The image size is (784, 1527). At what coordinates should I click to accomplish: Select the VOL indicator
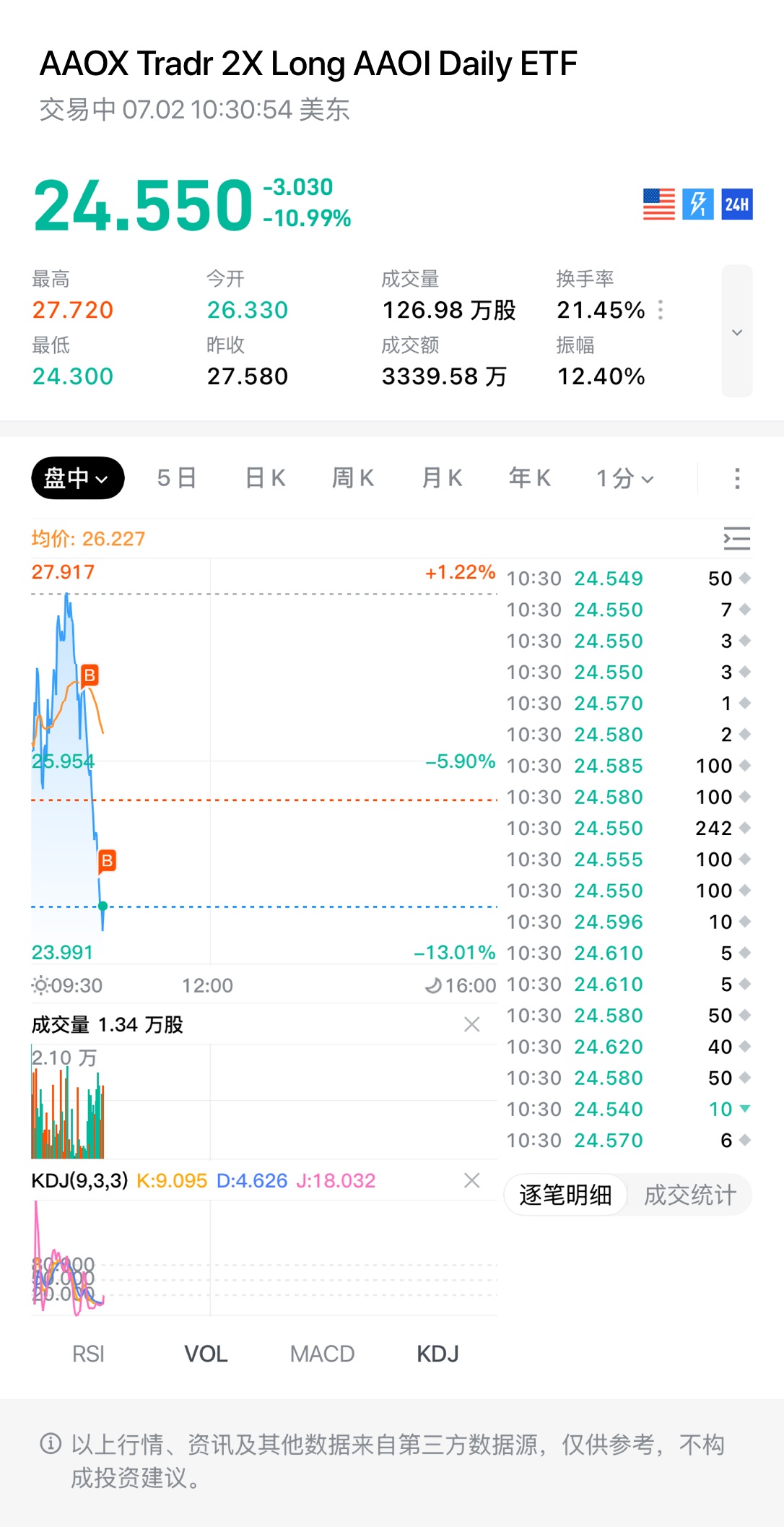[x=206, y=1354]
